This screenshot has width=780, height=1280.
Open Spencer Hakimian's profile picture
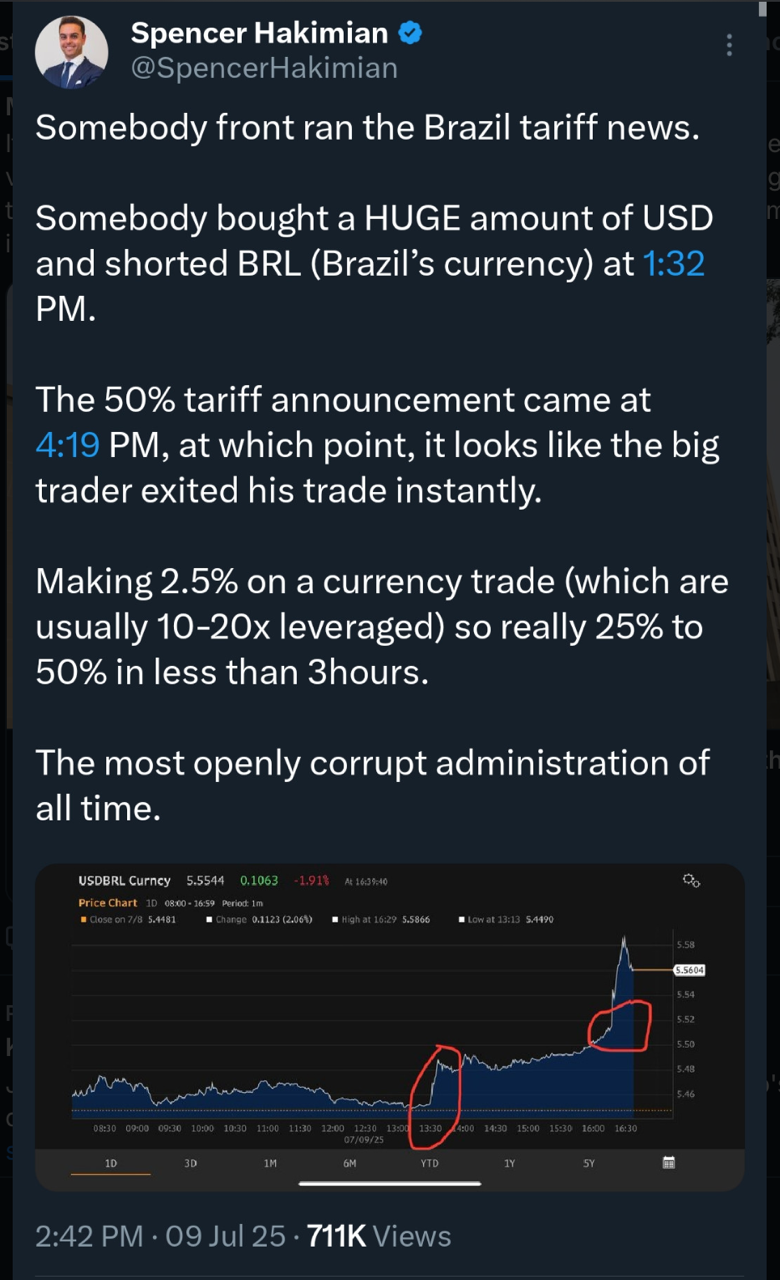coord(70,52)
